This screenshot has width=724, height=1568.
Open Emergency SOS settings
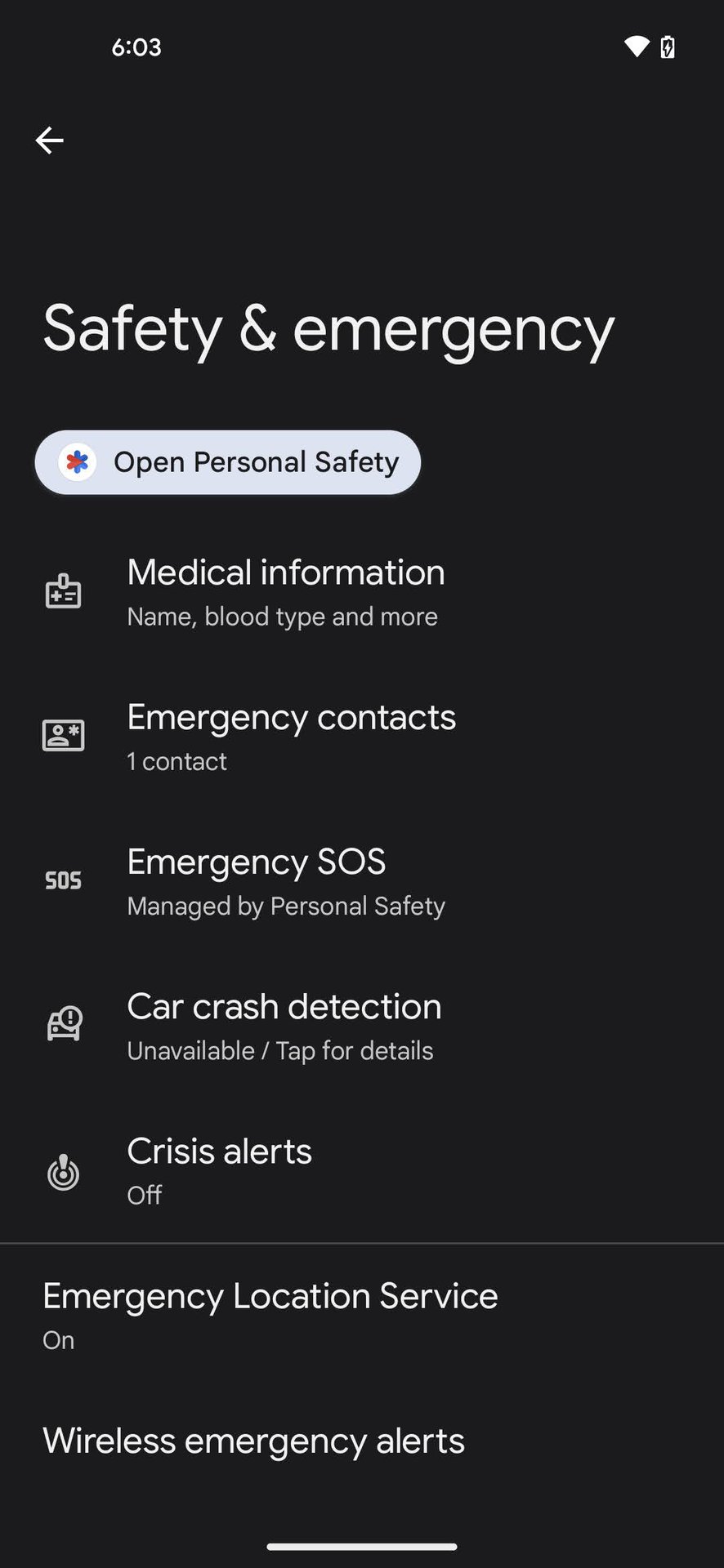point(286,880)
